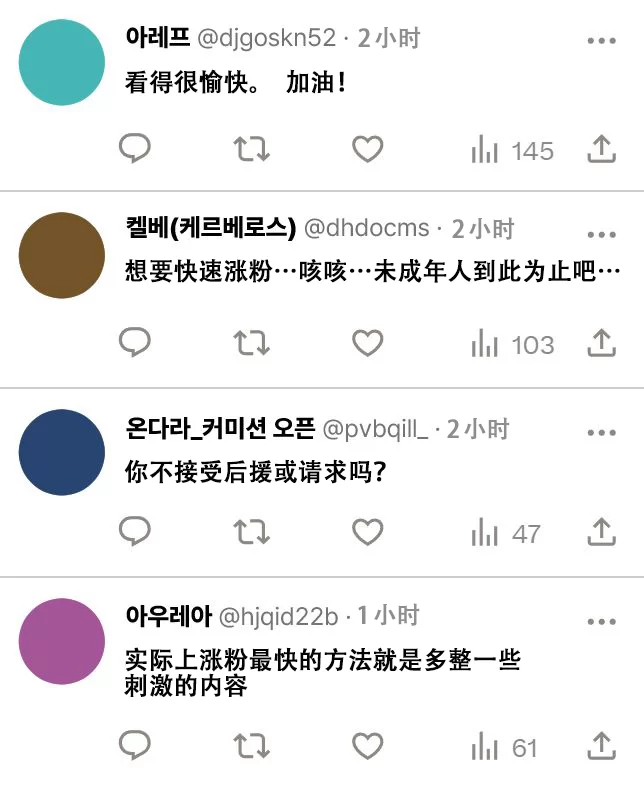
Task: Open 온다라_커미션 오픈's profile avatar
Action: pos(62,452)
